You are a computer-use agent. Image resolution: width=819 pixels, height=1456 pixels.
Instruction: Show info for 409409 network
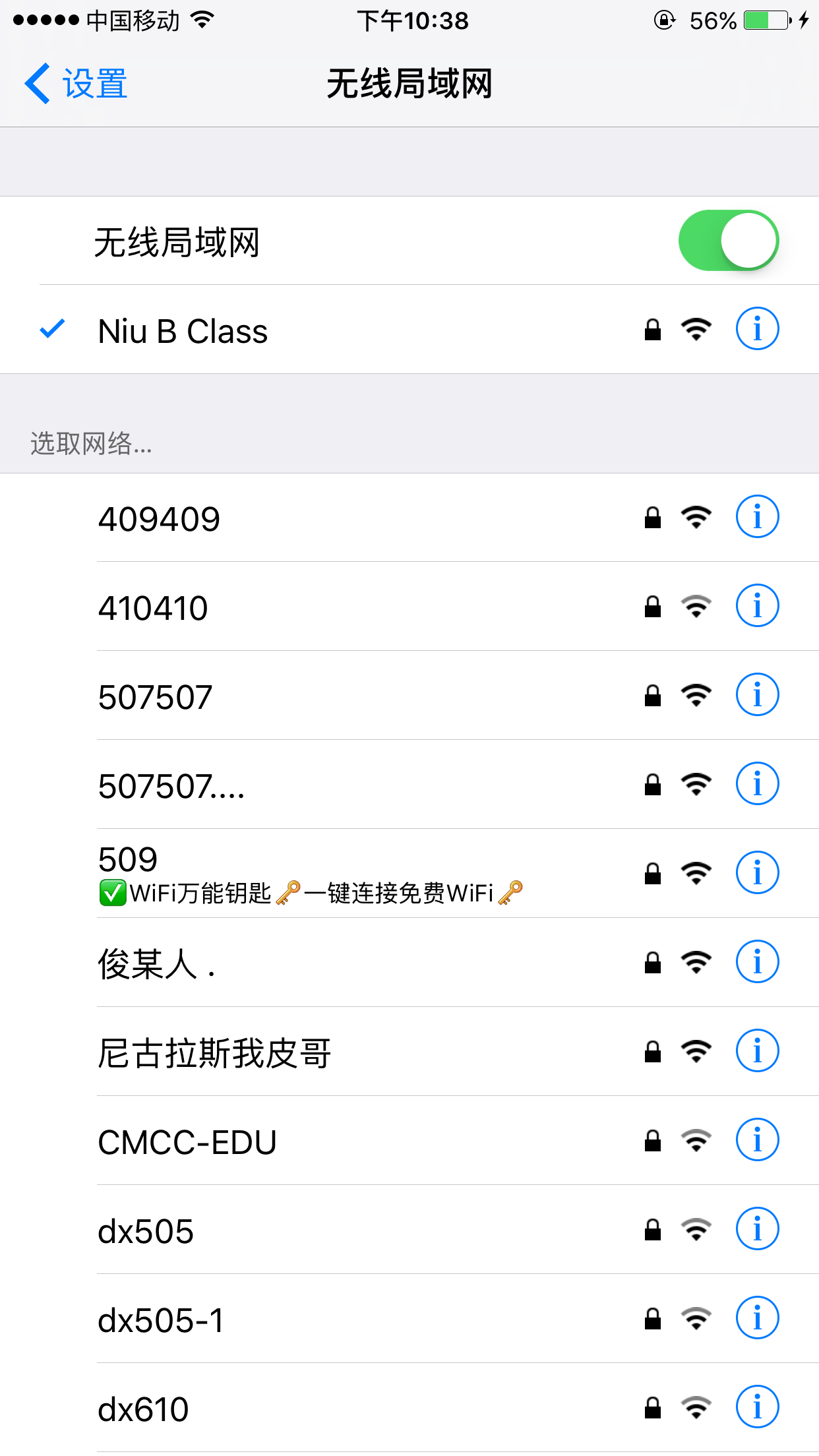(x=757, y=516)
